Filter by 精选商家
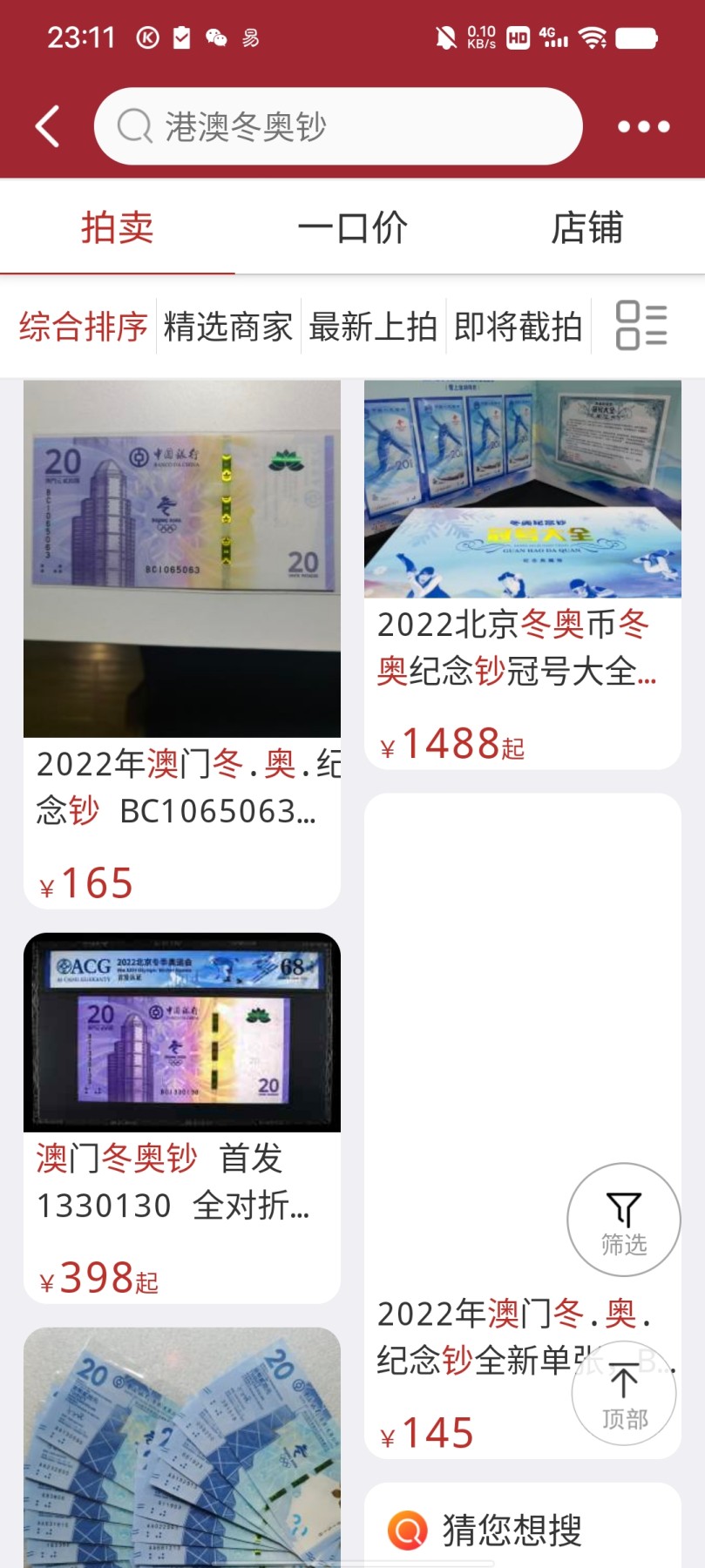Screen dimensions: 705x1568 point(228,327)
